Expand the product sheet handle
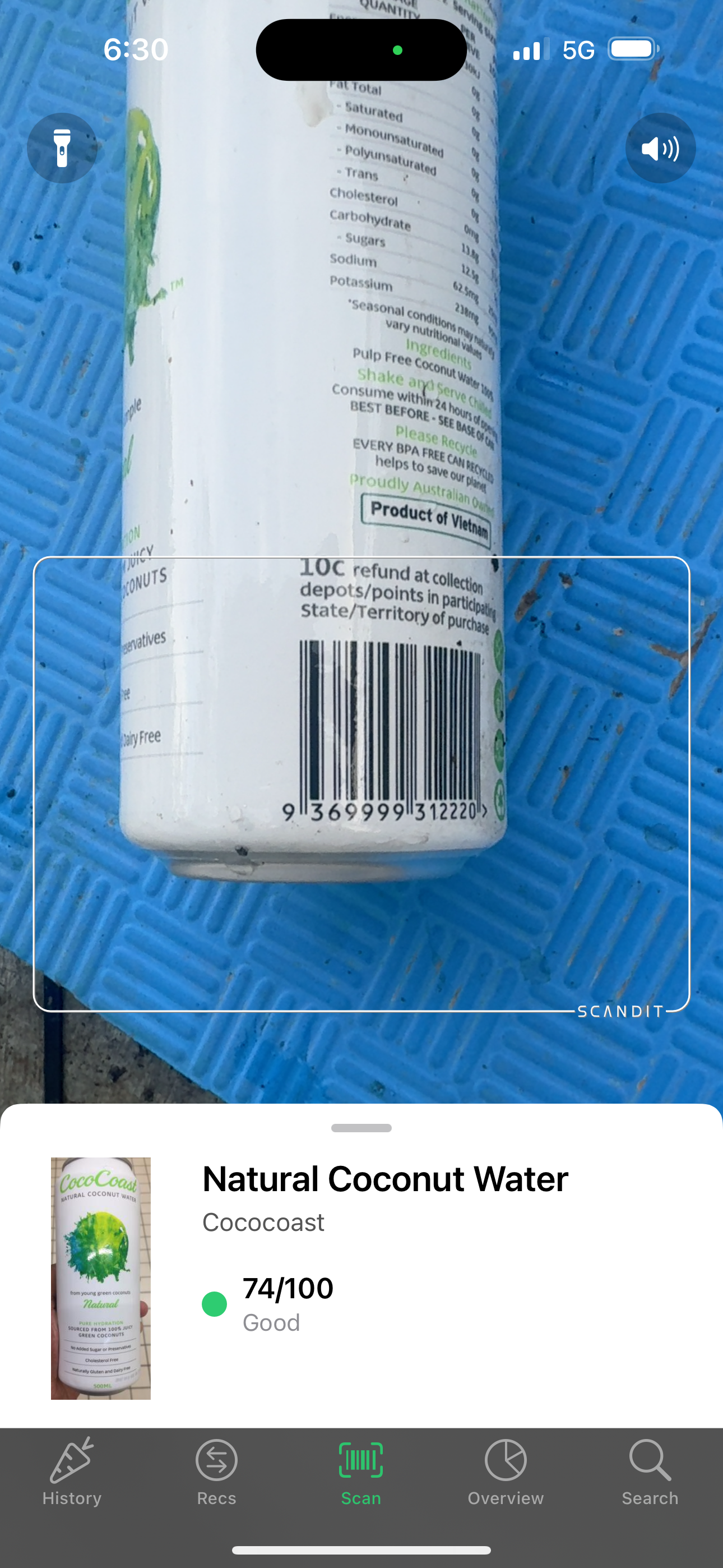The height and width of the screenshot is (1568, 723). 361,1128
